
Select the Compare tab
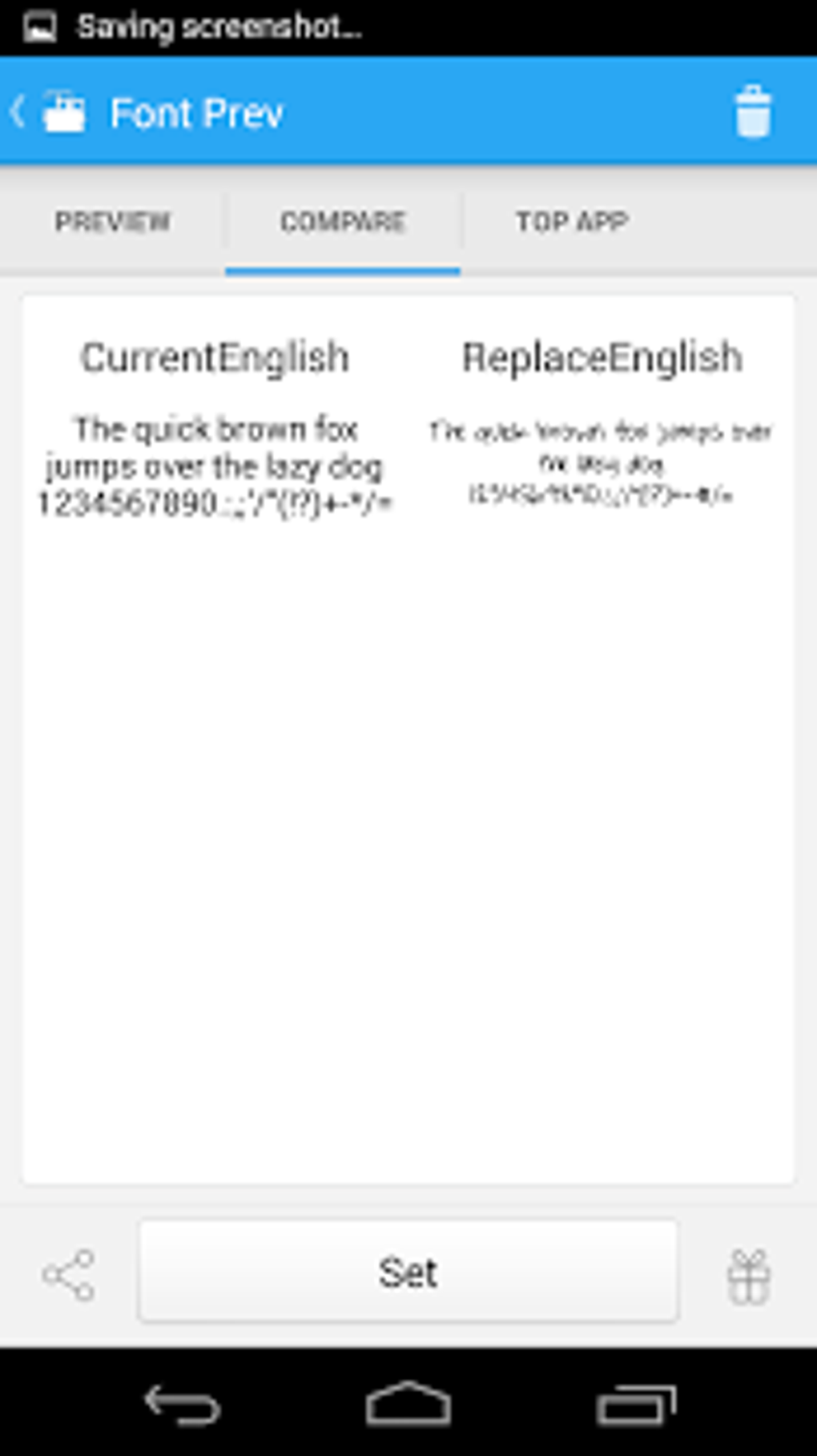click(x=343, y=221)
